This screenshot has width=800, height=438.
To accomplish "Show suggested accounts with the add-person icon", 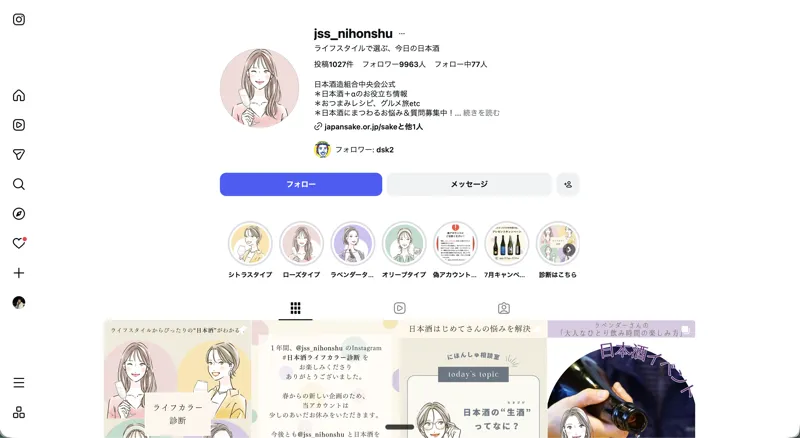I will (x=568, y=184).
